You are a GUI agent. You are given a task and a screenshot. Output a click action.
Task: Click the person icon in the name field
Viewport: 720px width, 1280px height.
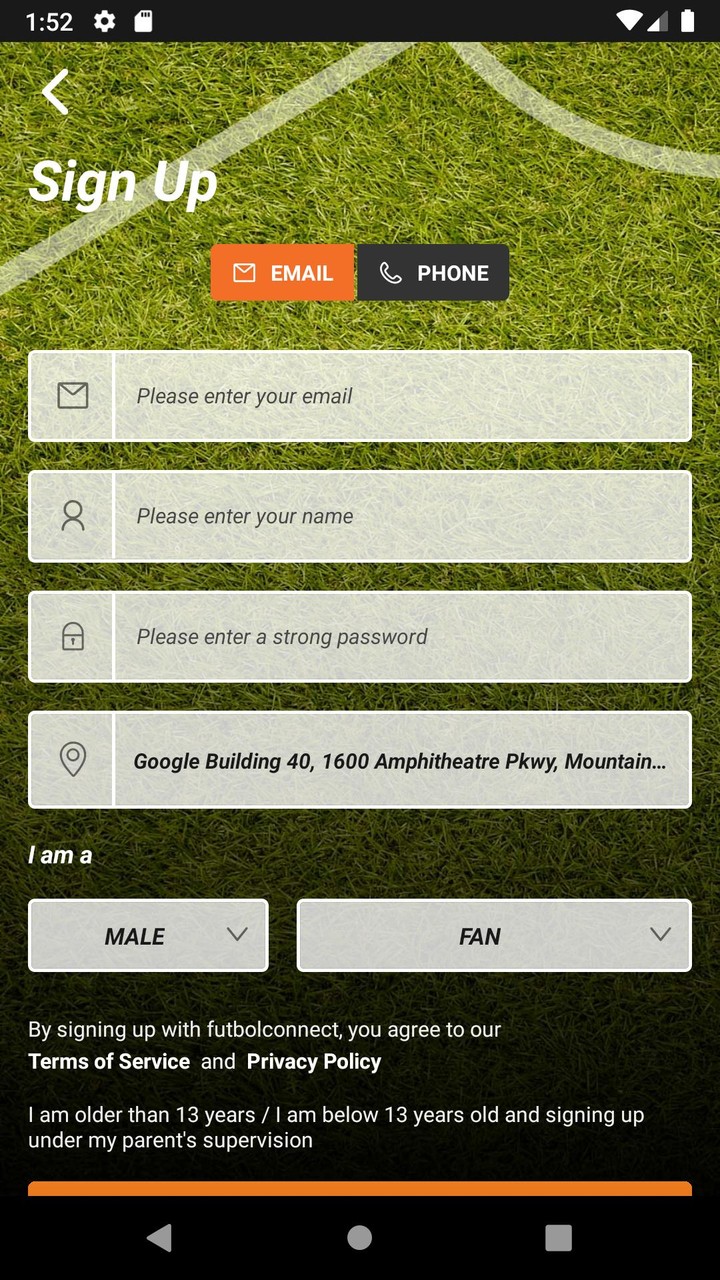[71, 516]
